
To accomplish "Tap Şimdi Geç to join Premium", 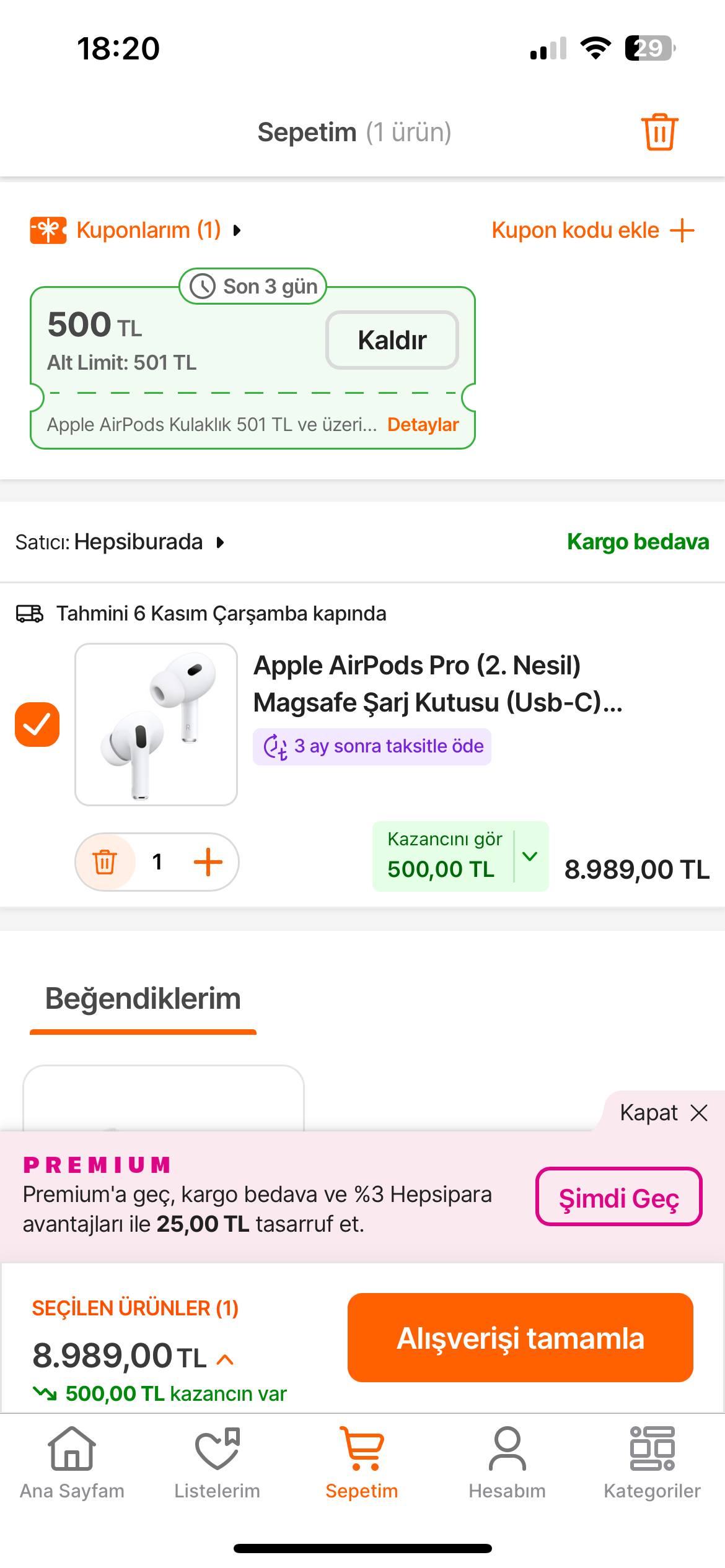I will (618, 1197).
